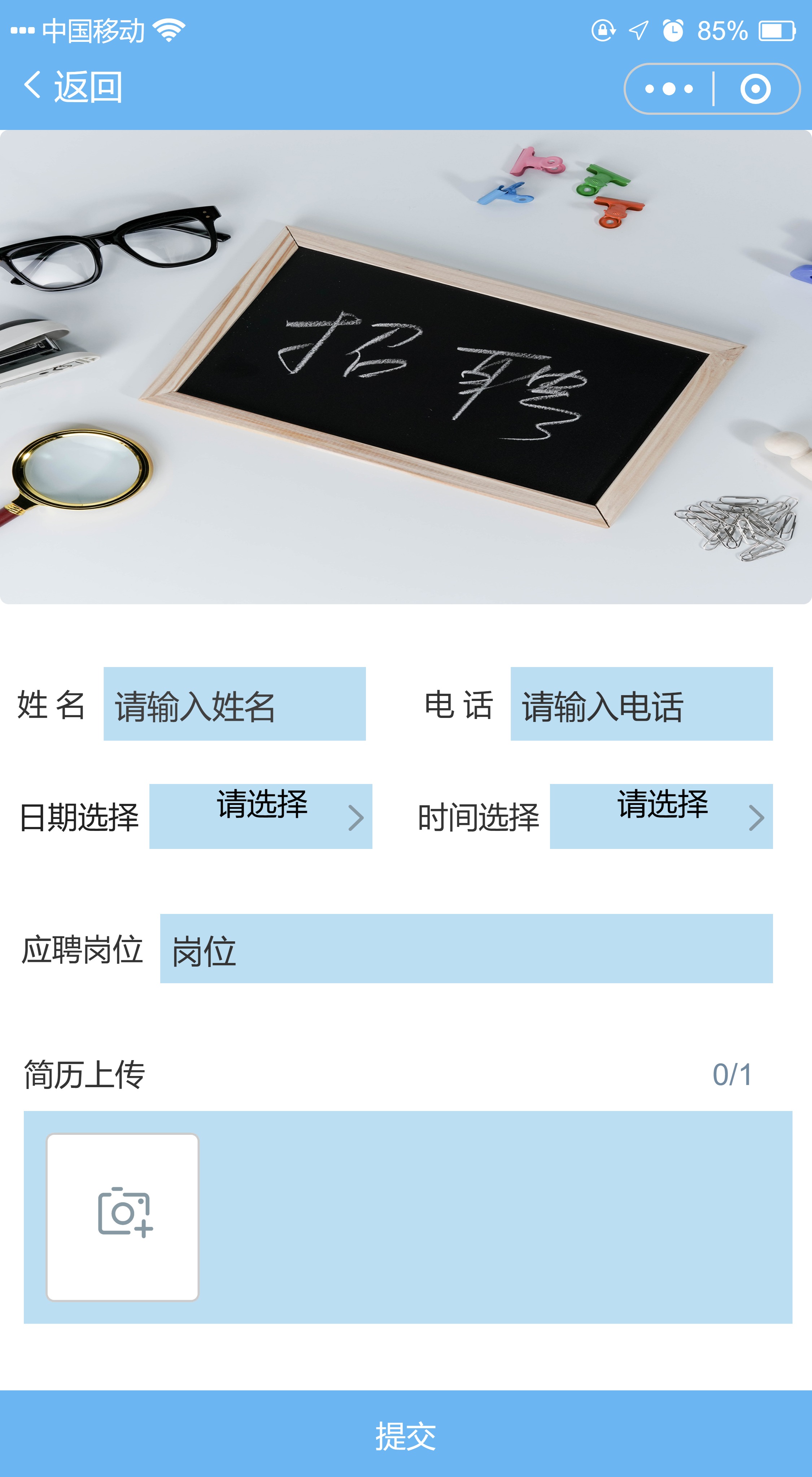Image resolution: width=812 pixels, height=1477 pixels.
Task: Focus the 姓名 name input field
Action: tap(234, 704)
